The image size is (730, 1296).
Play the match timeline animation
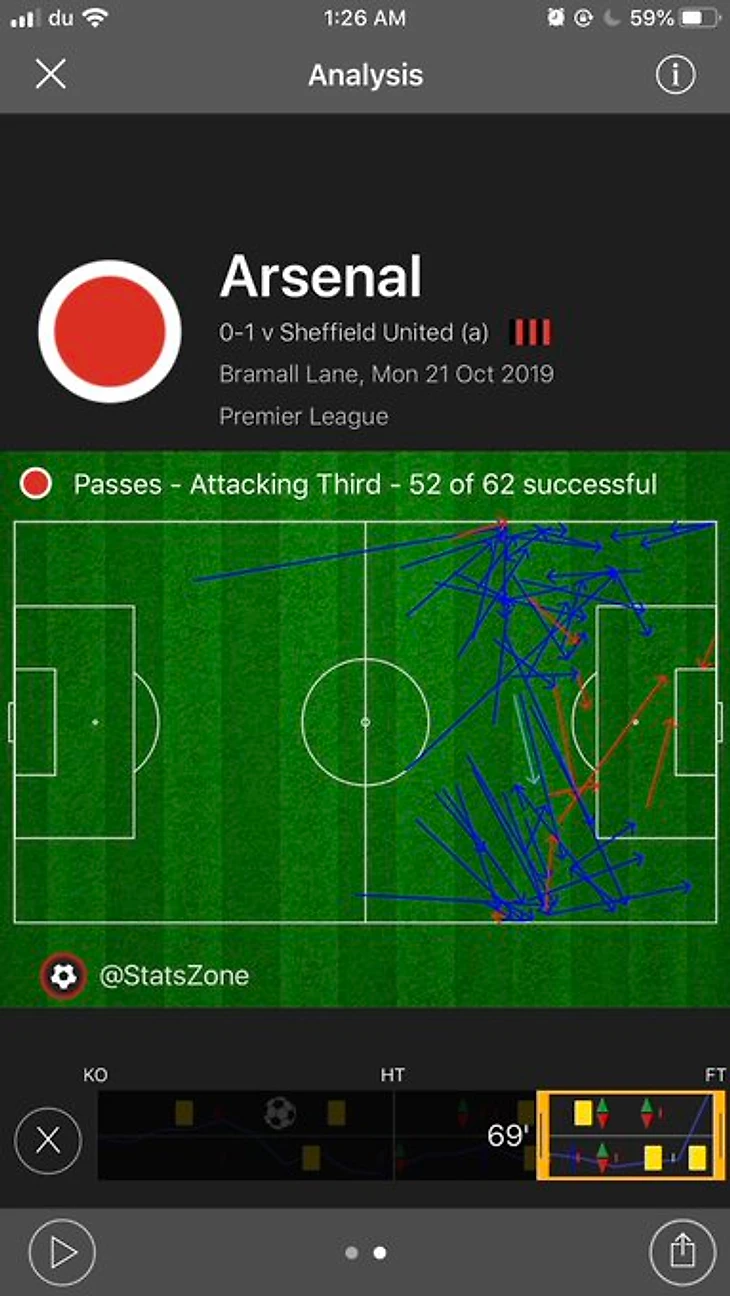[62, 1253]
